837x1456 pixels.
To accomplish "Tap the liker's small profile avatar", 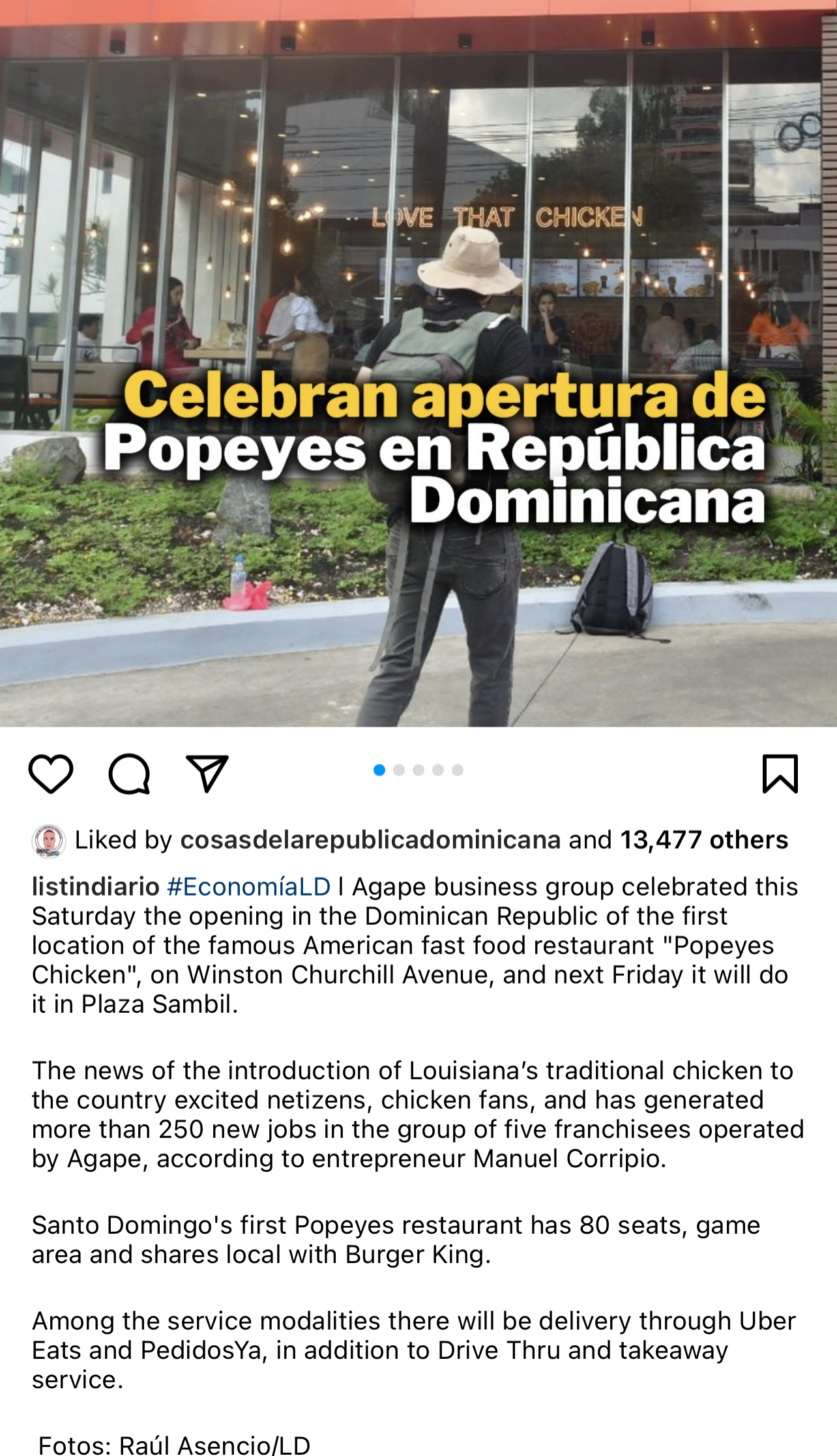I will click(x=49, y=841).
